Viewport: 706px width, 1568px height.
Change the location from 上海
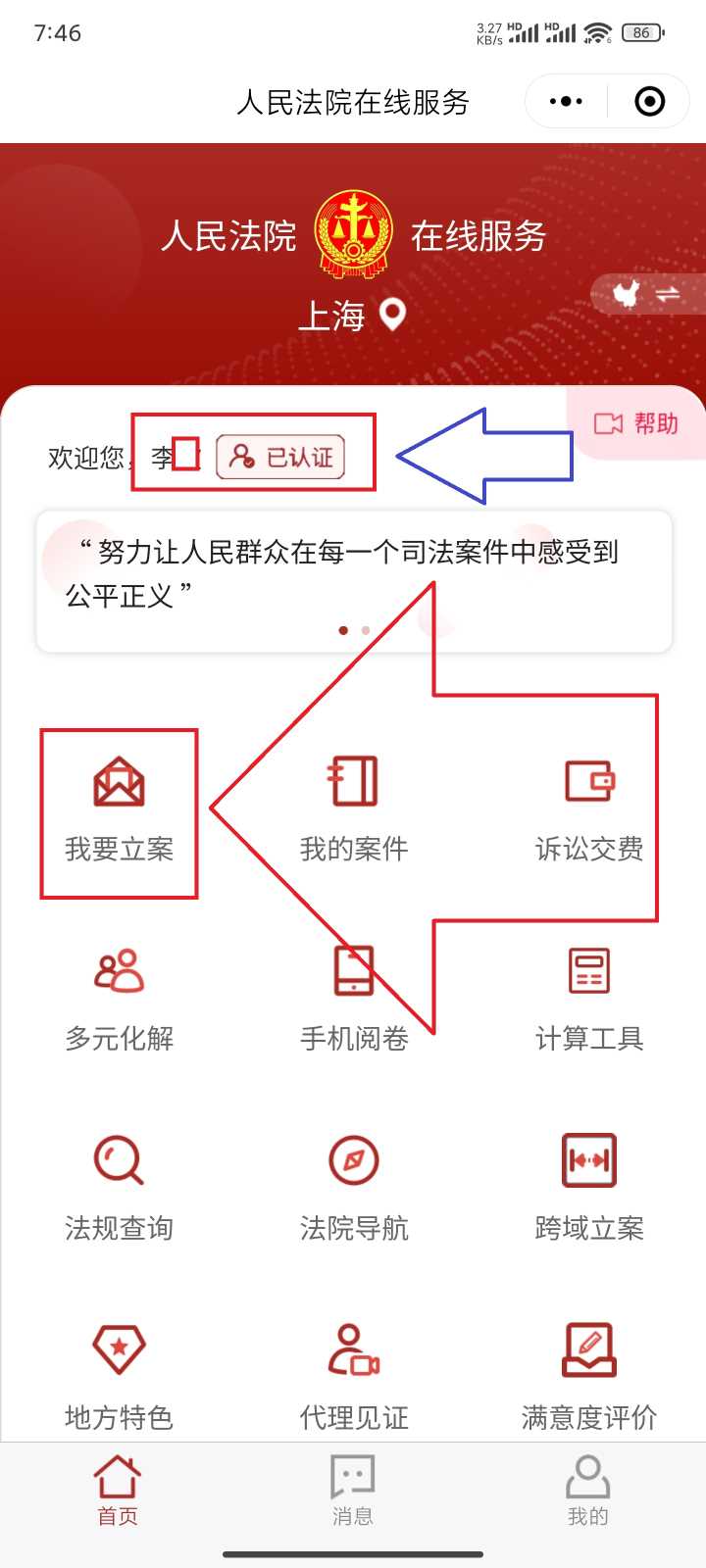point(351,316)
